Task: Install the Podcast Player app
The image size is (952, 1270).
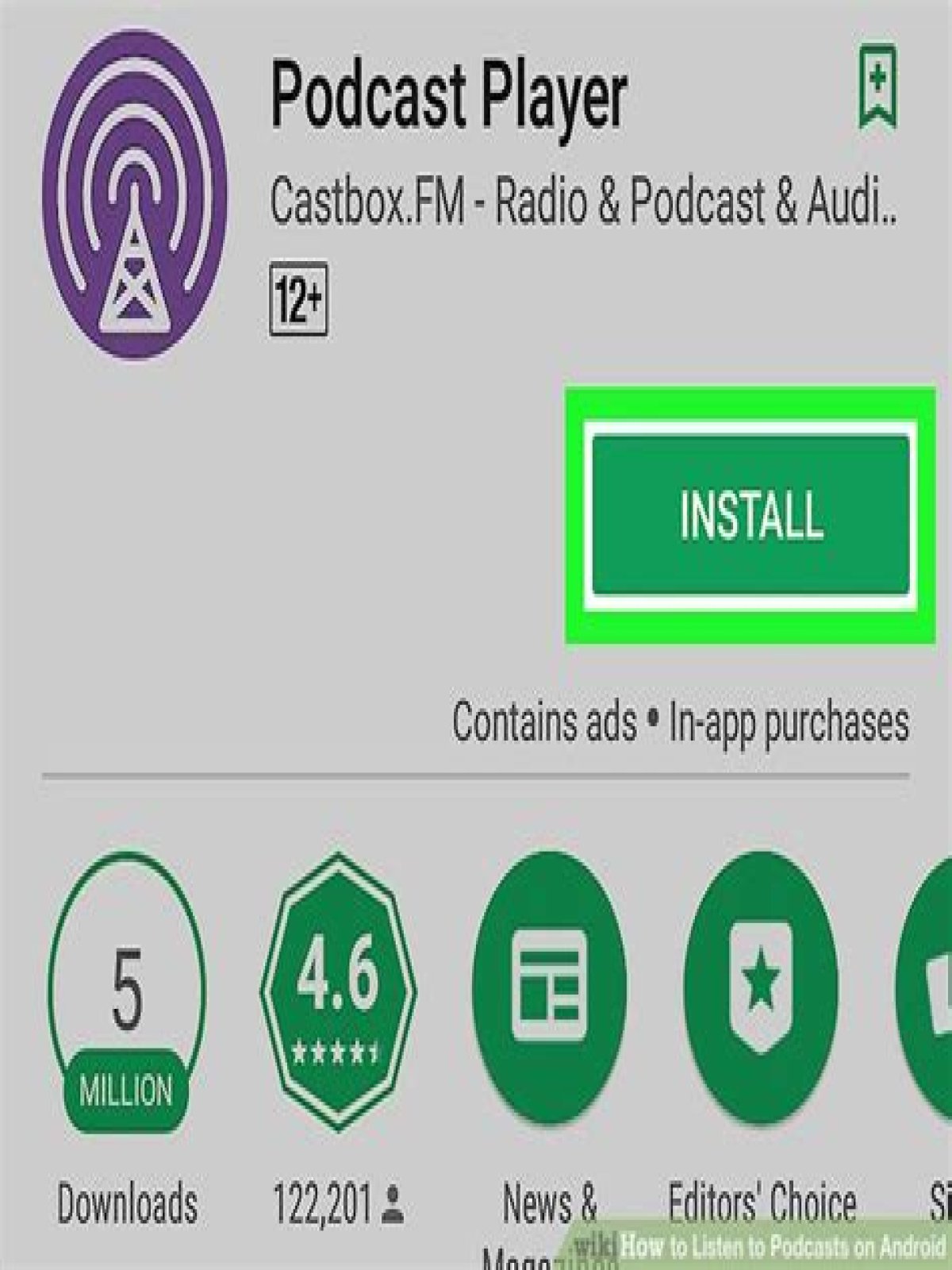Action: pos(750,516)
